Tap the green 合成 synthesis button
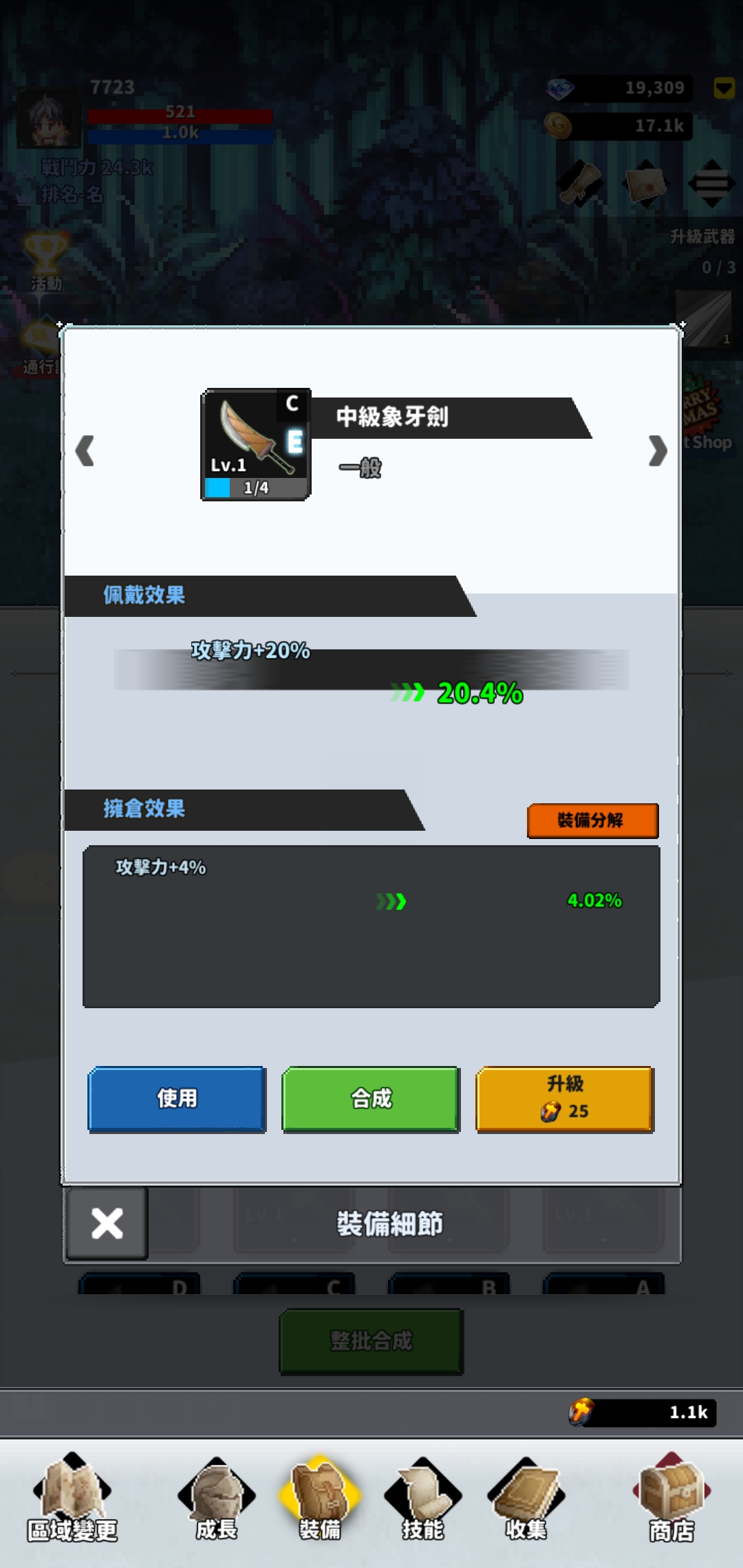The width and height of the screenshot is (743, 1568). click(x=371, y=1098)
